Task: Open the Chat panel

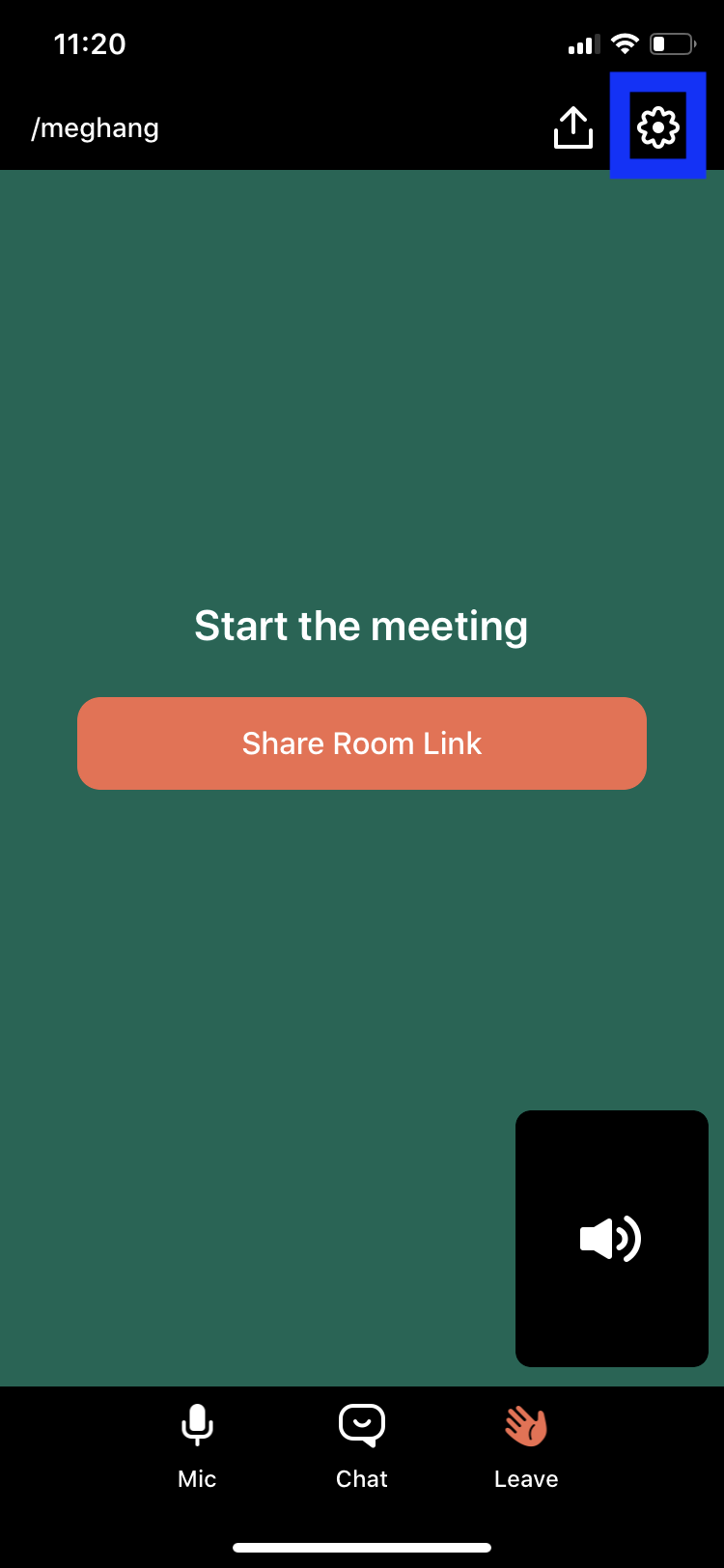Action: click(362, 1444)
